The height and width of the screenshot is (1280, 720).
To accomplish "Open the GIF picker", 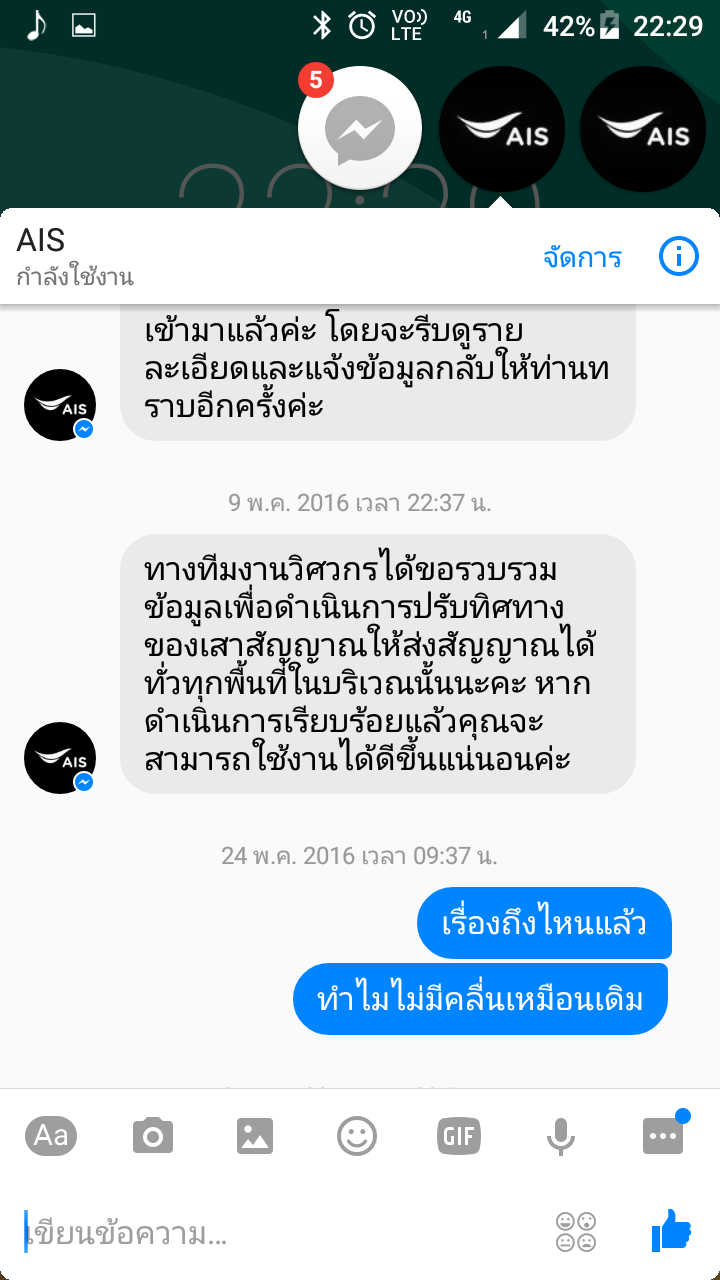I will [x=459, y=1136].
